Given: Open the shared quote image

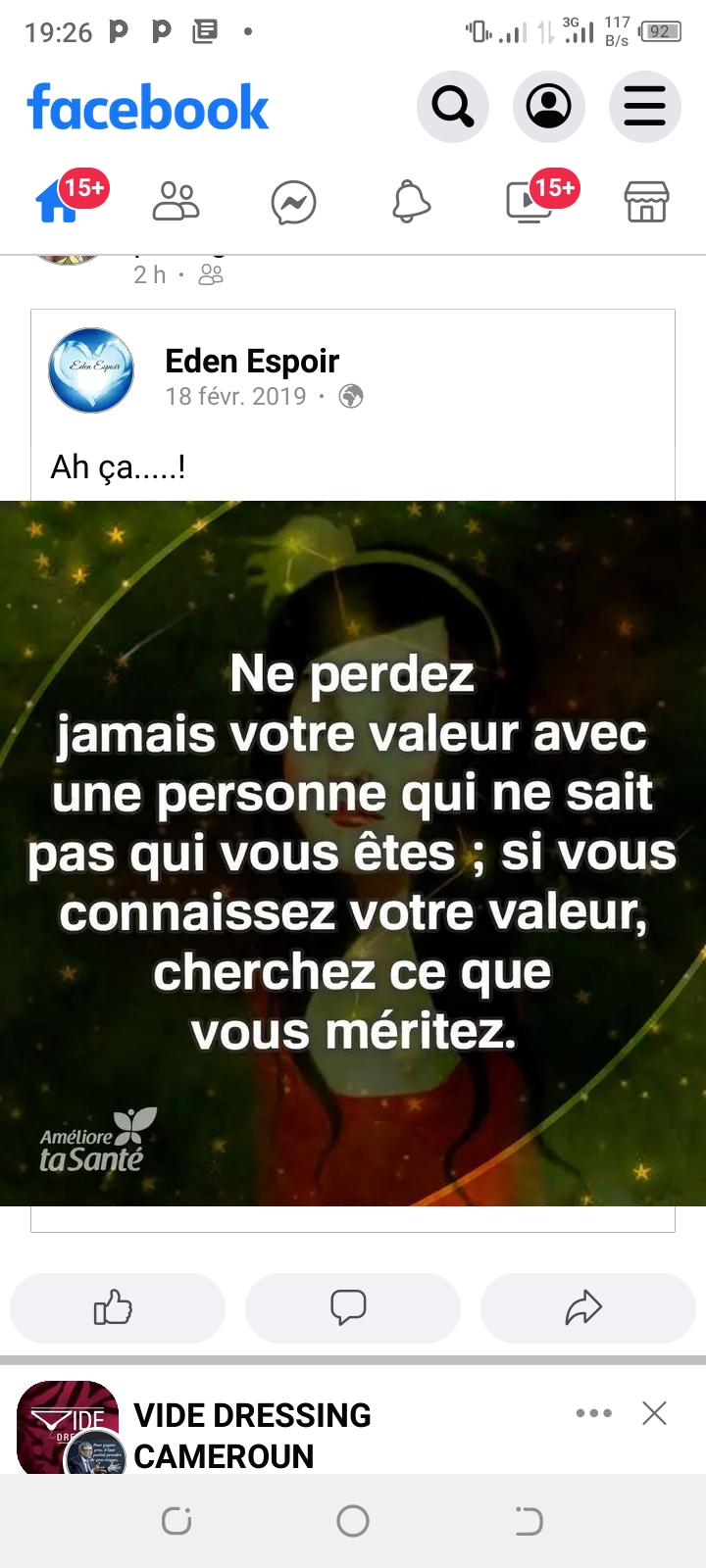Looking at the screenshot, I should 353,853.
